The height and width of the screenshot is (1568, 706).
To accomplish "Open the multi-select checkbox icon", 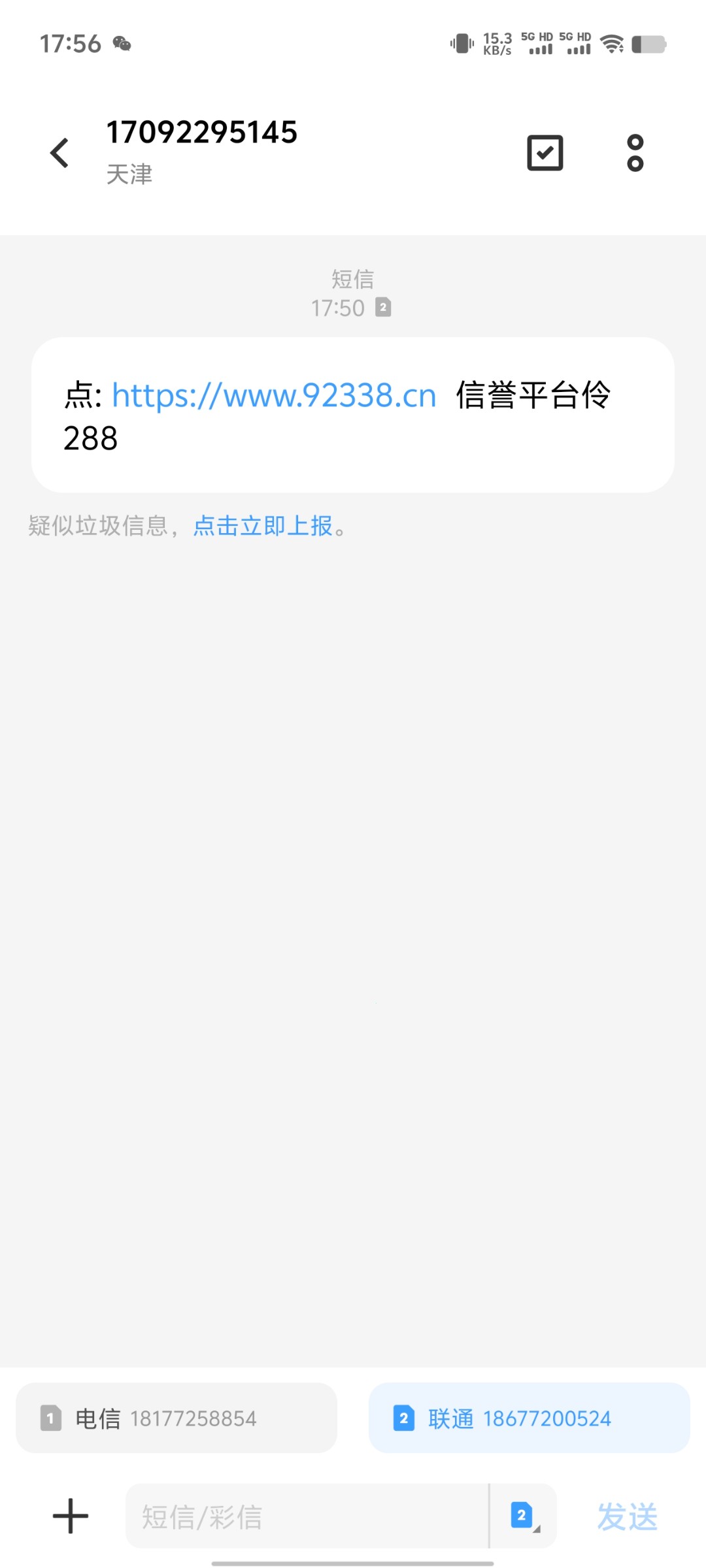I will coord(545,153).
